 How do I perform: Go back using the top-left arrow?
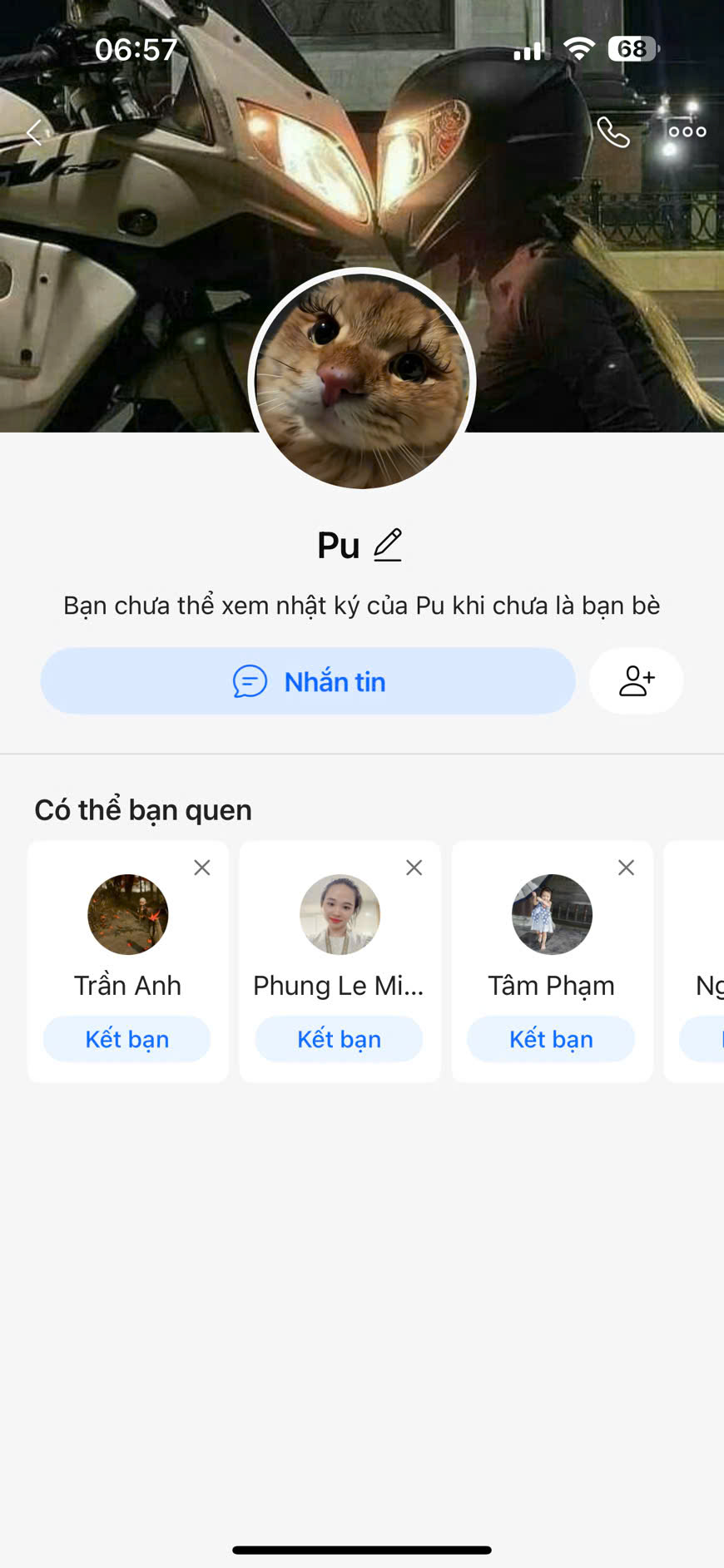tap(35, 131)
